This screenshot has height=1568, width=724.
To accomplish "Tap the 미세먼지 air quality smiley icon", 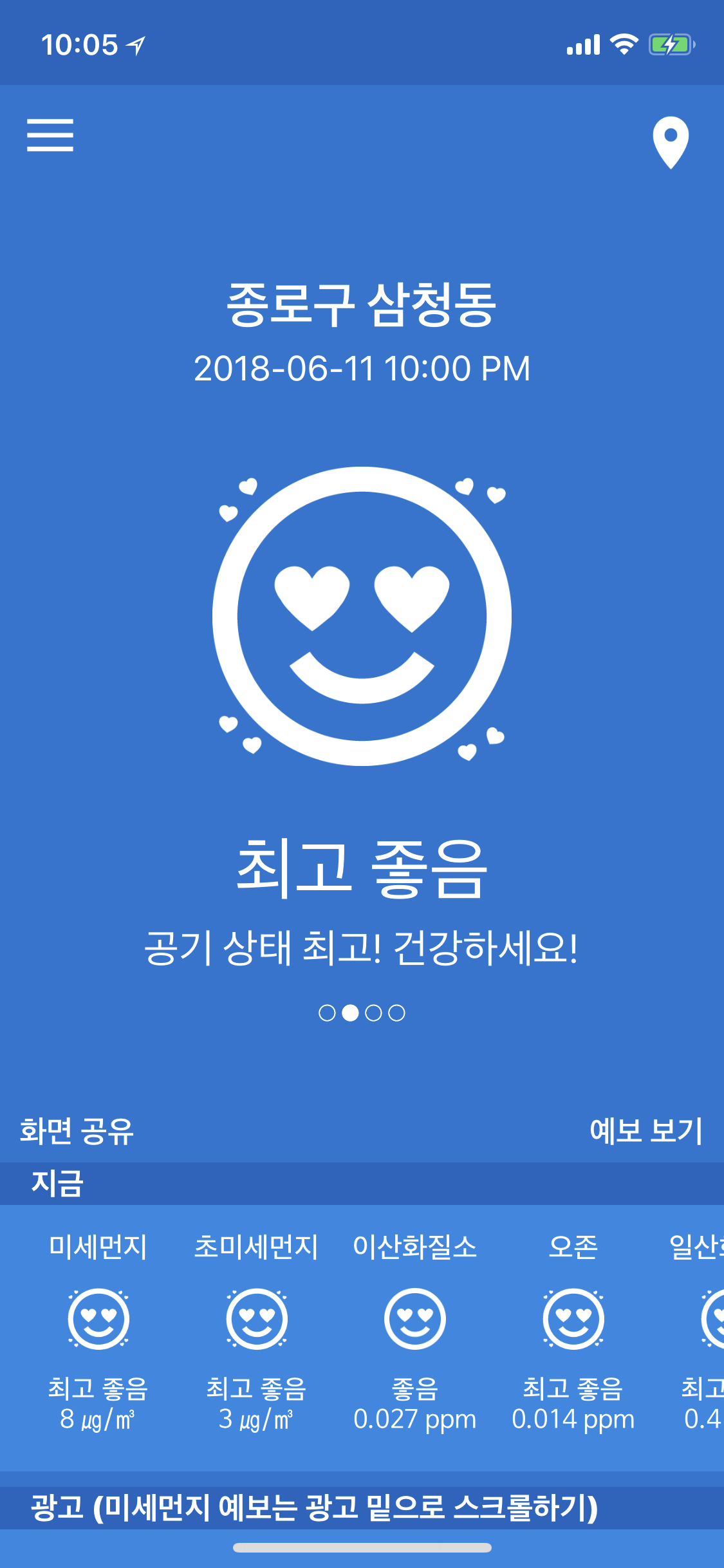I will click(98, 1318).
